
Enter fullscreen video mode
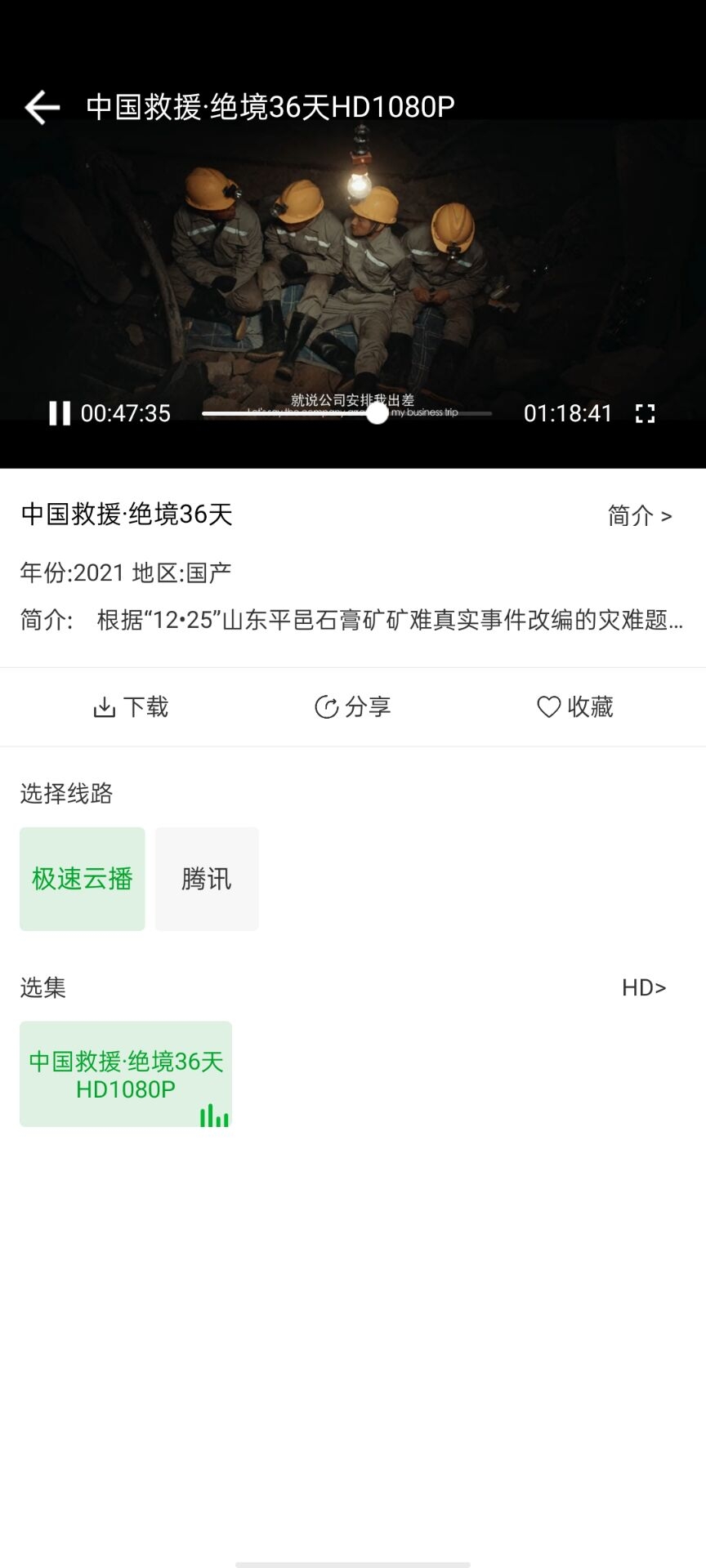[x=645, y=413]
